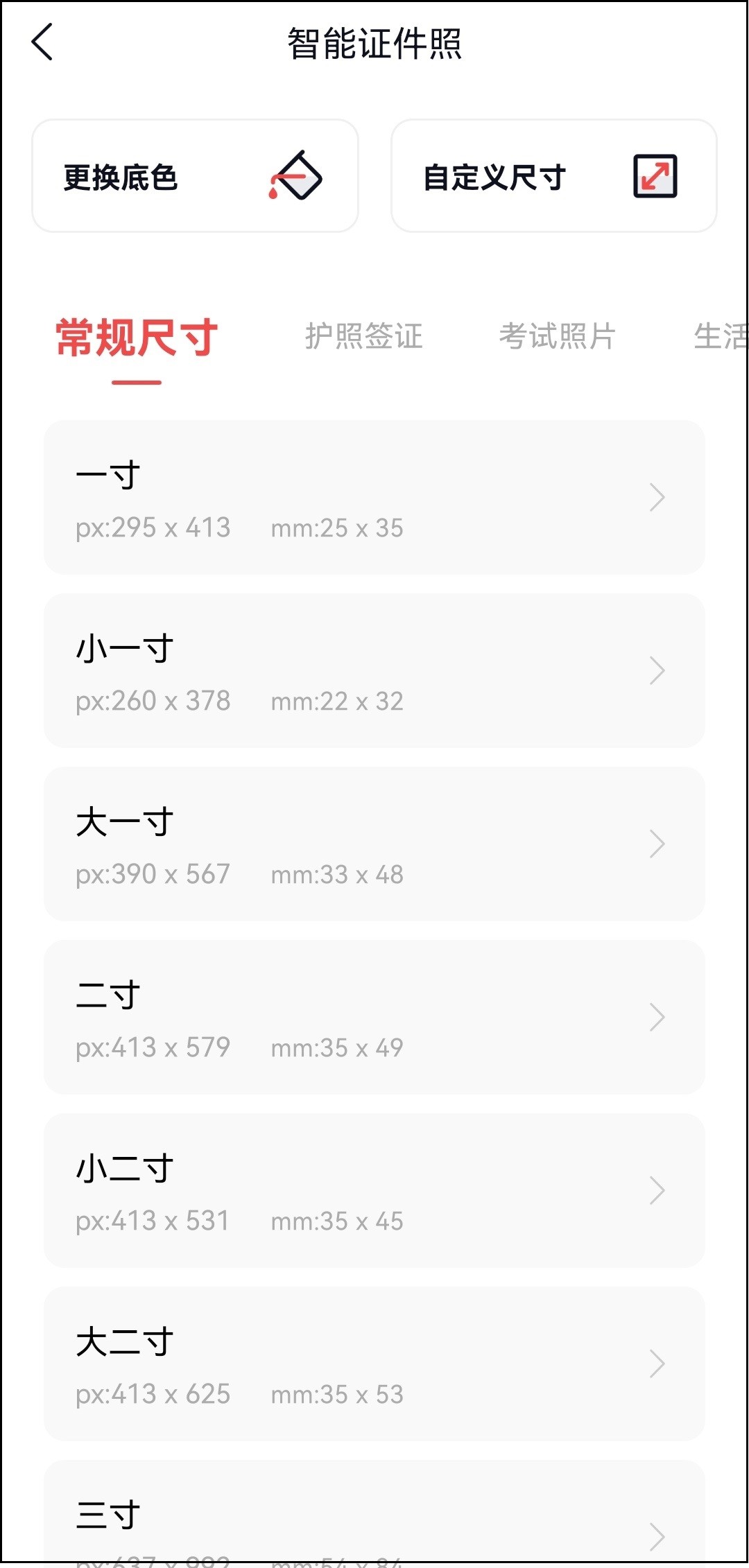Tap the paint bucket icon for 更换底色
749x1568 pixels.
295,176
